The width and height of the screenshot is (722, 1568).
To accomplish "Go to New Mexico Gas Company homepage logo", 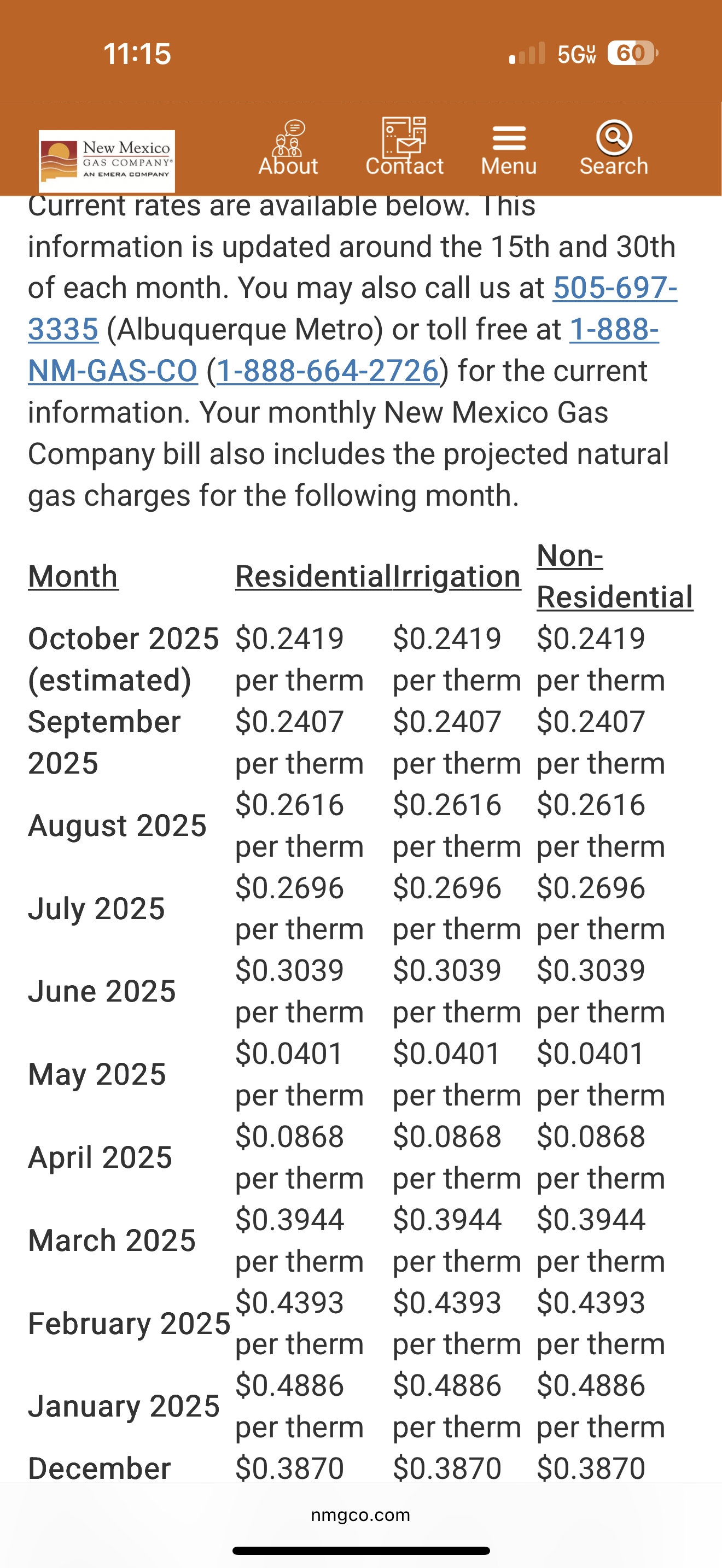I will 107,161.
